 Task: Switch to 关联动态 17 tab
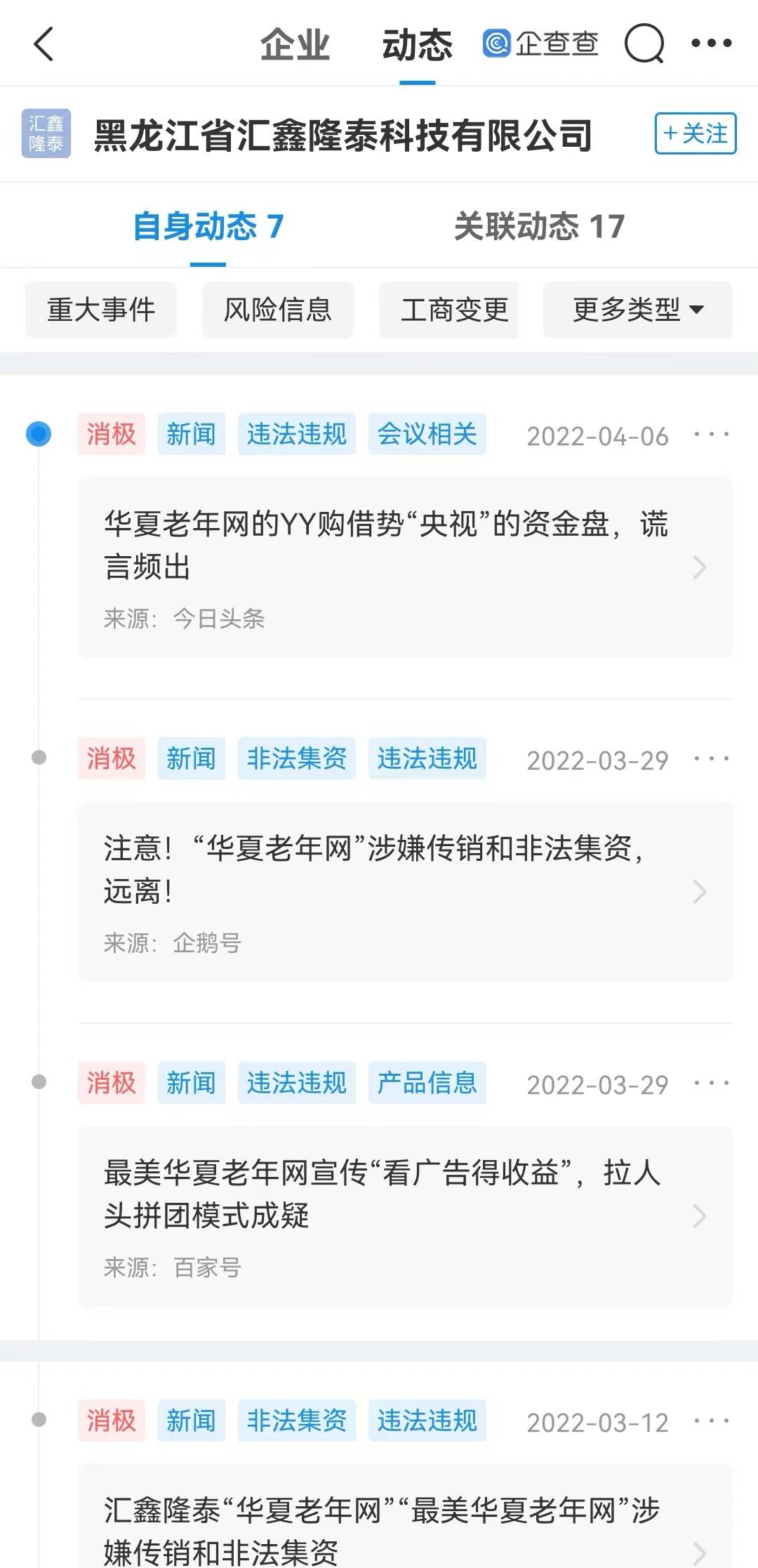539,226
